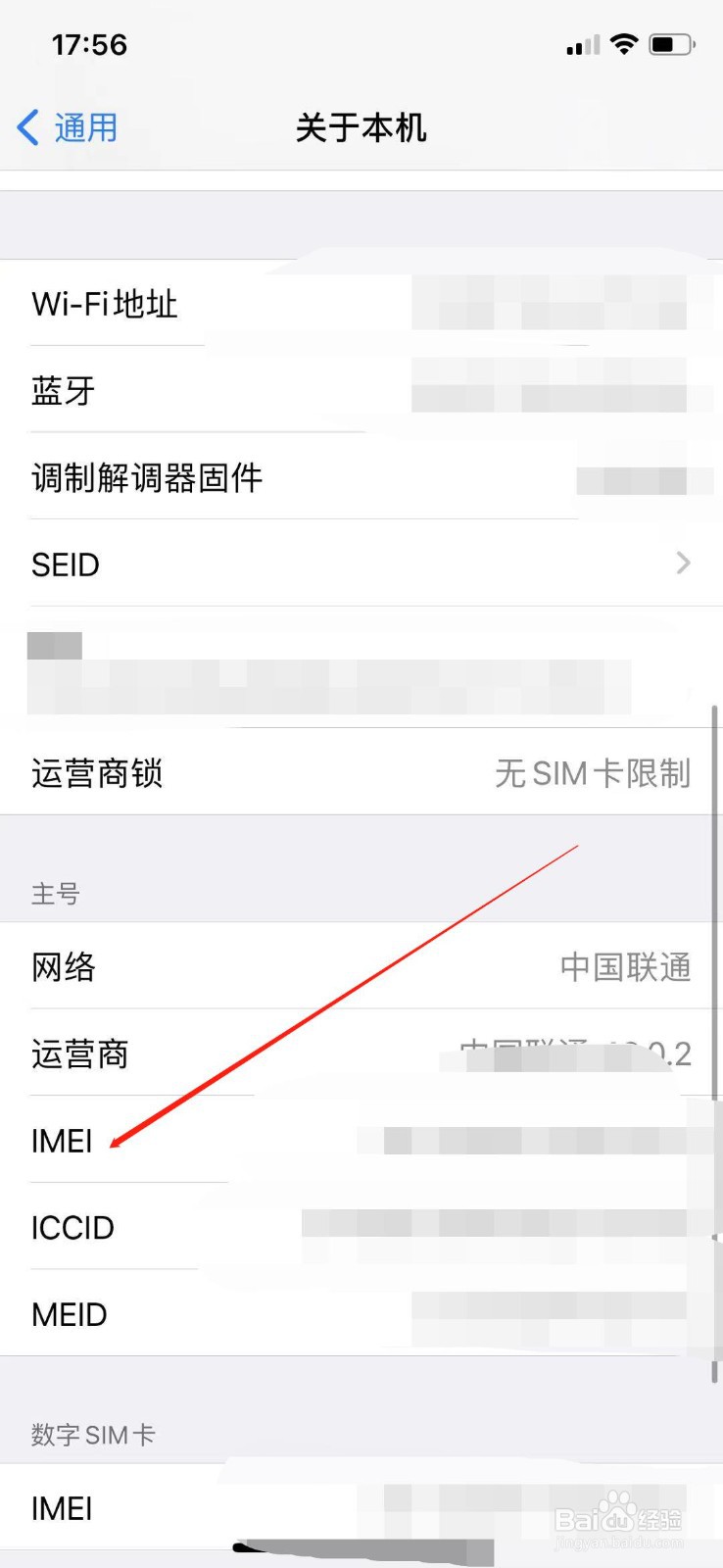Open the SEID detail via its chevron
This screenshot has height=1568, width=723.
tap(683, 563)
